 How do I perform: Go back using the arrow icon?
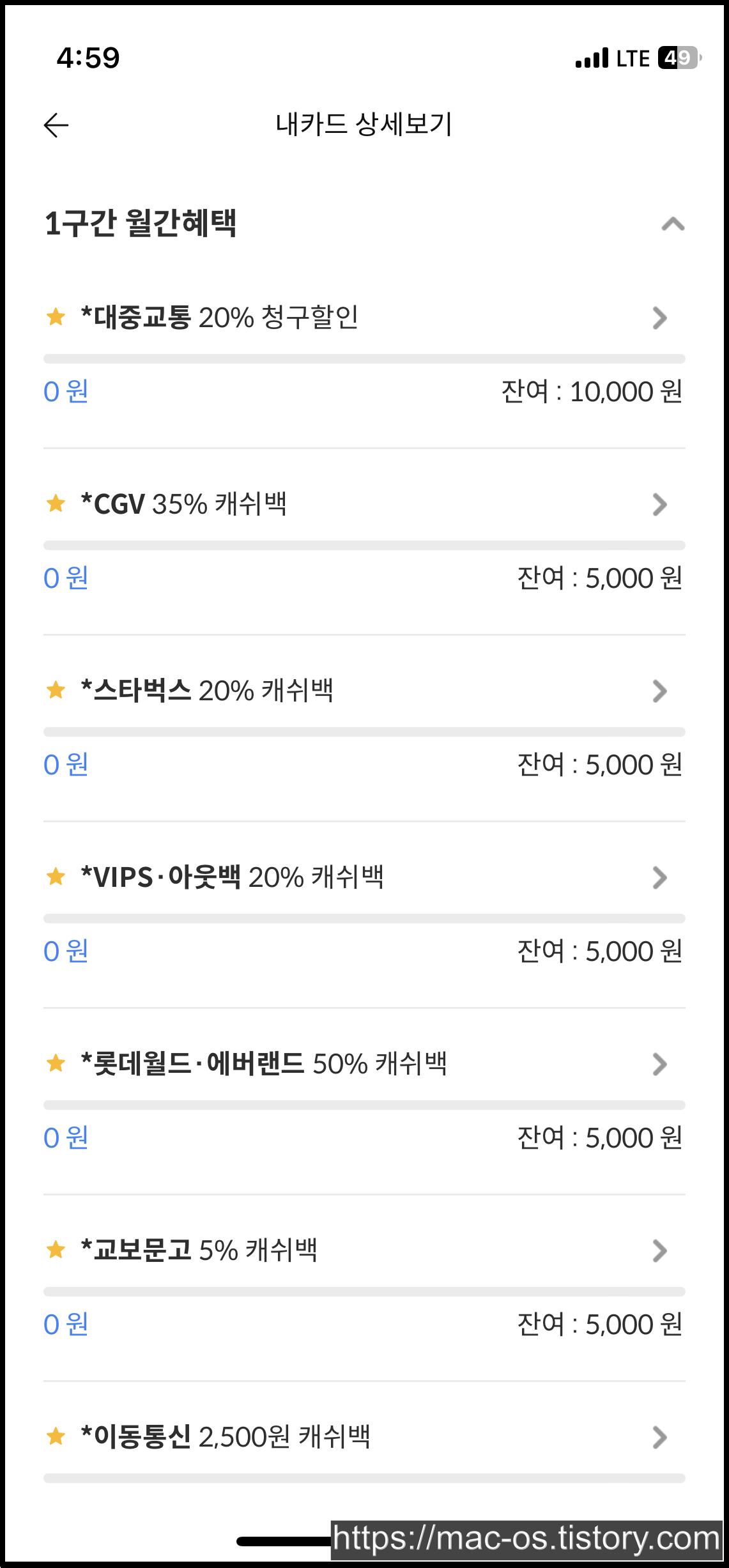(x=56, y=125)
